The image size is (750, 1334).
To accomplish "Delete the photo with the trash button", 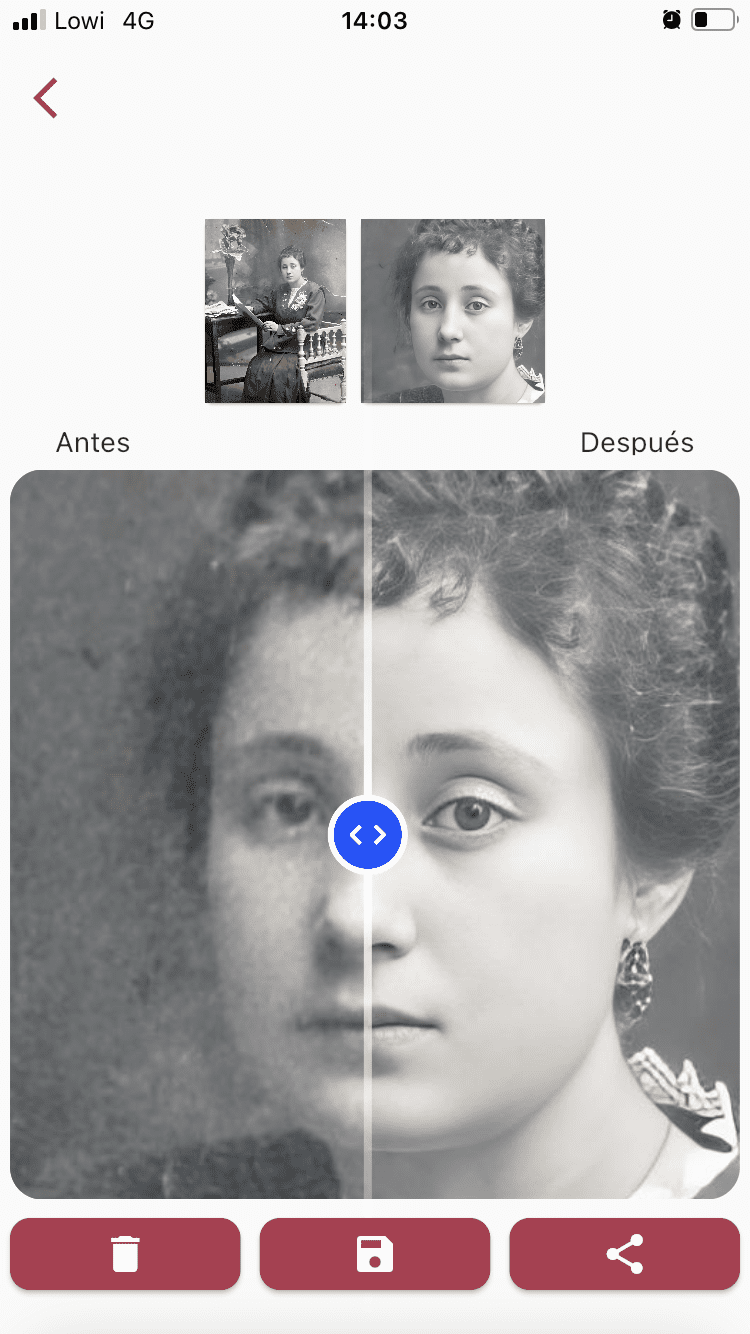I will coord(125,1253).
